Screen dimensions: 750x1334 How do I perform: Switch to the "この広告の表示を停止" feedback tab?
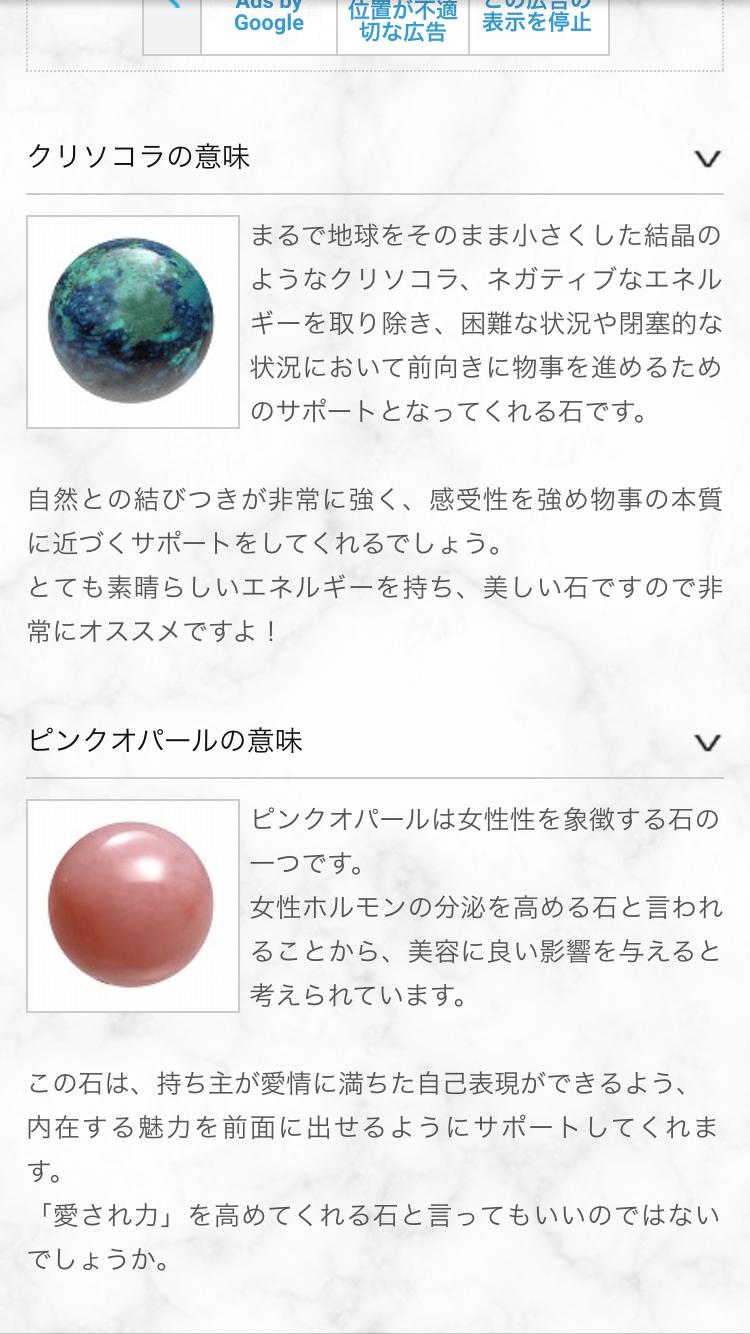(539, 18)
